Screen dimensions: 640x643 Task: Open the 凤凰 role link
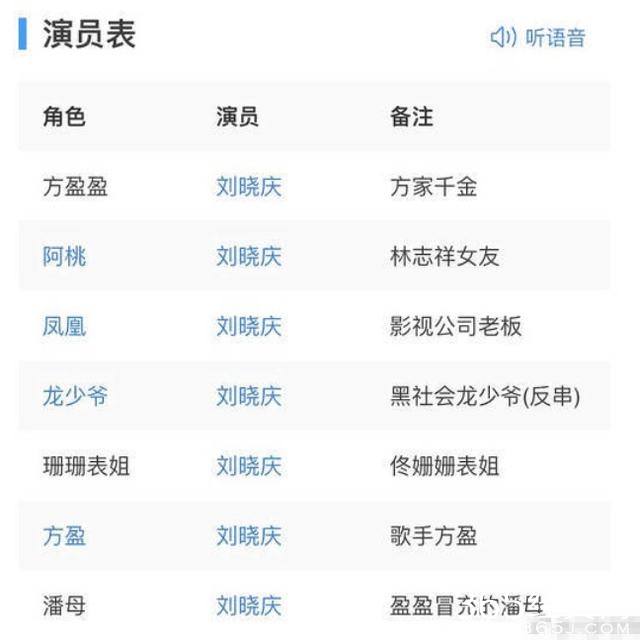(64, 327)
